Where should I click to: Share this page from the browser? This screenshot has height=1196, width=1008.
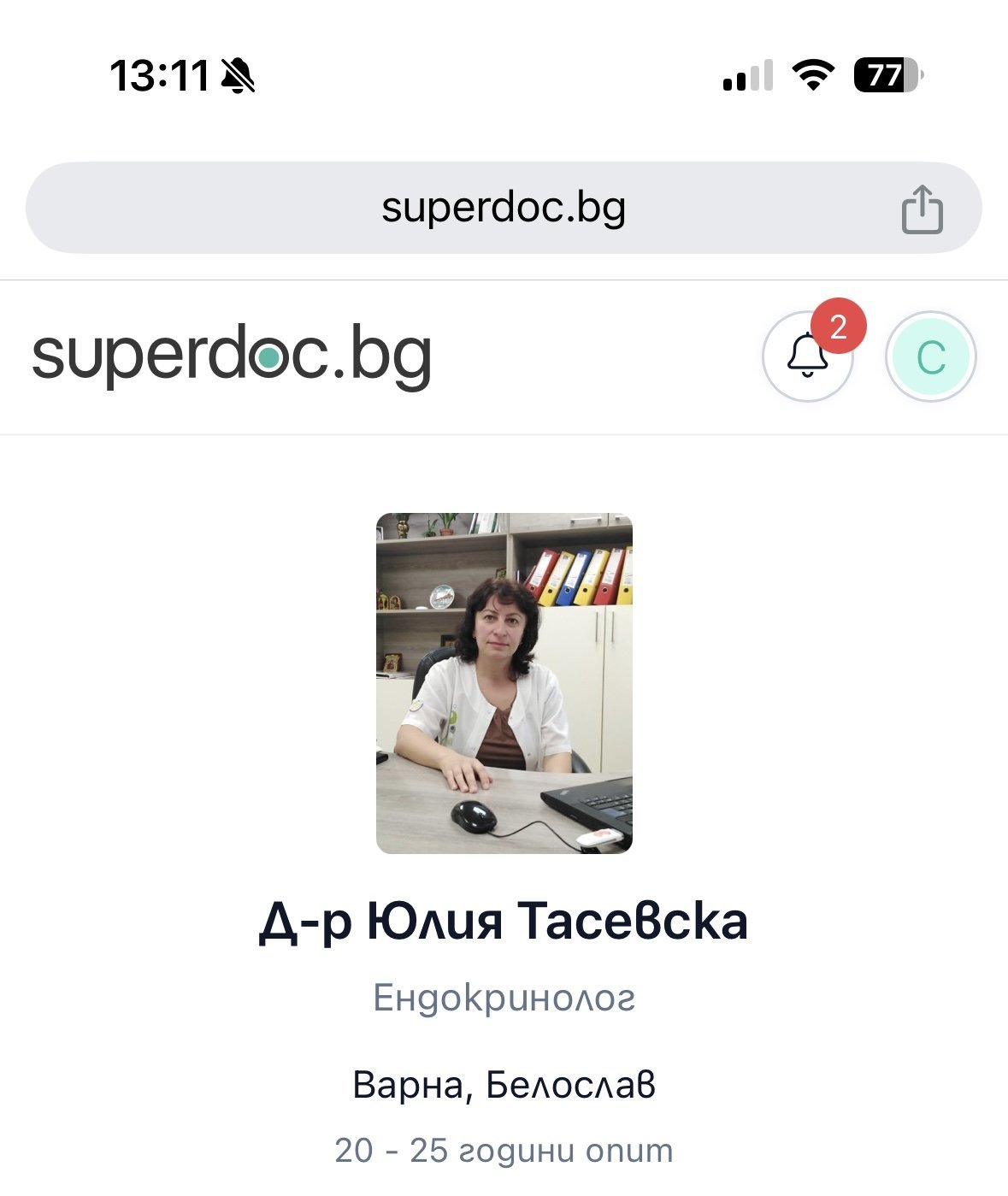(x=922, y=209)
